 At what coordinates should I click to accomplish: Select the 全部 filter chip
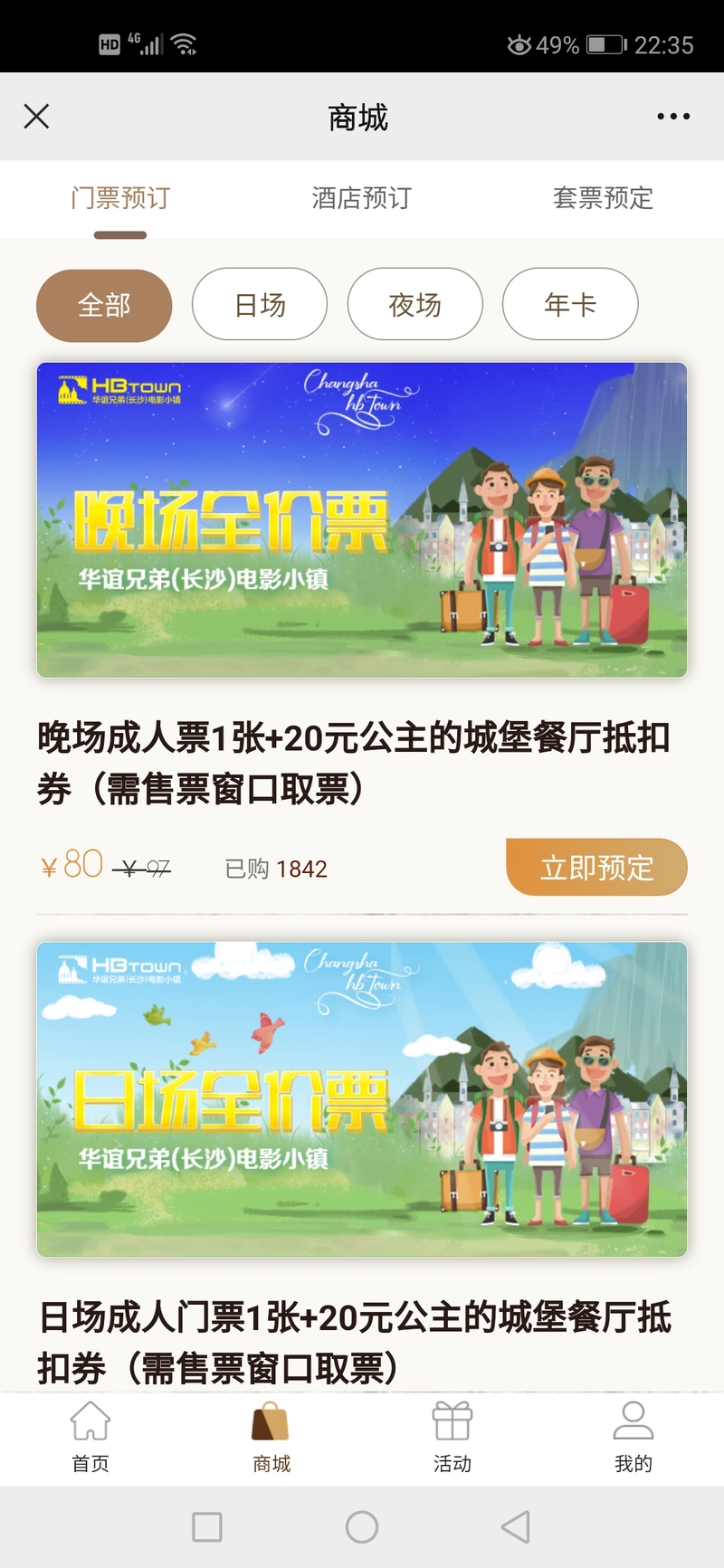tap(104, 305)
